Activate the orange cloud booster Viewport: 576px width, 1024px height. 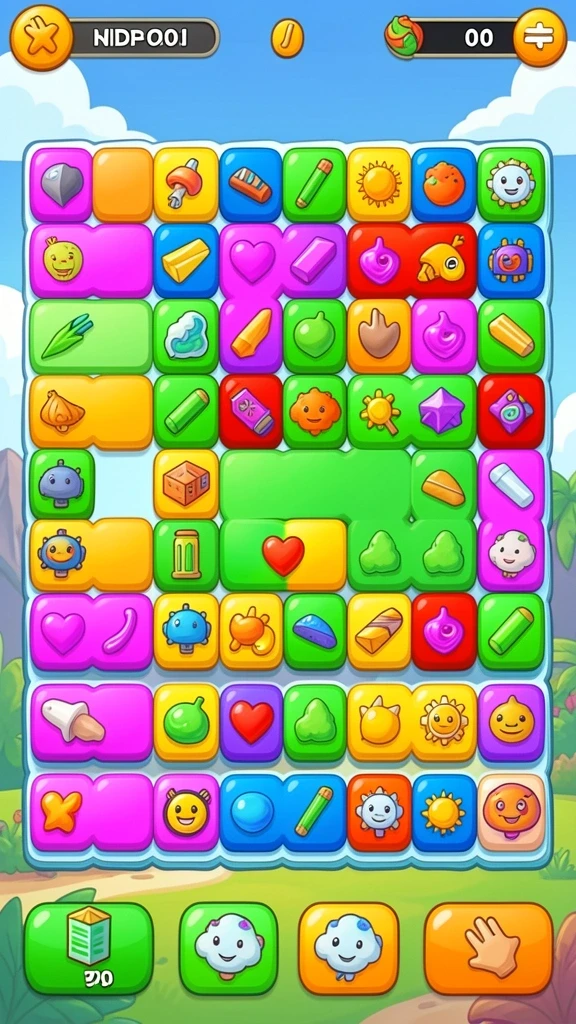tap(348, 948)
